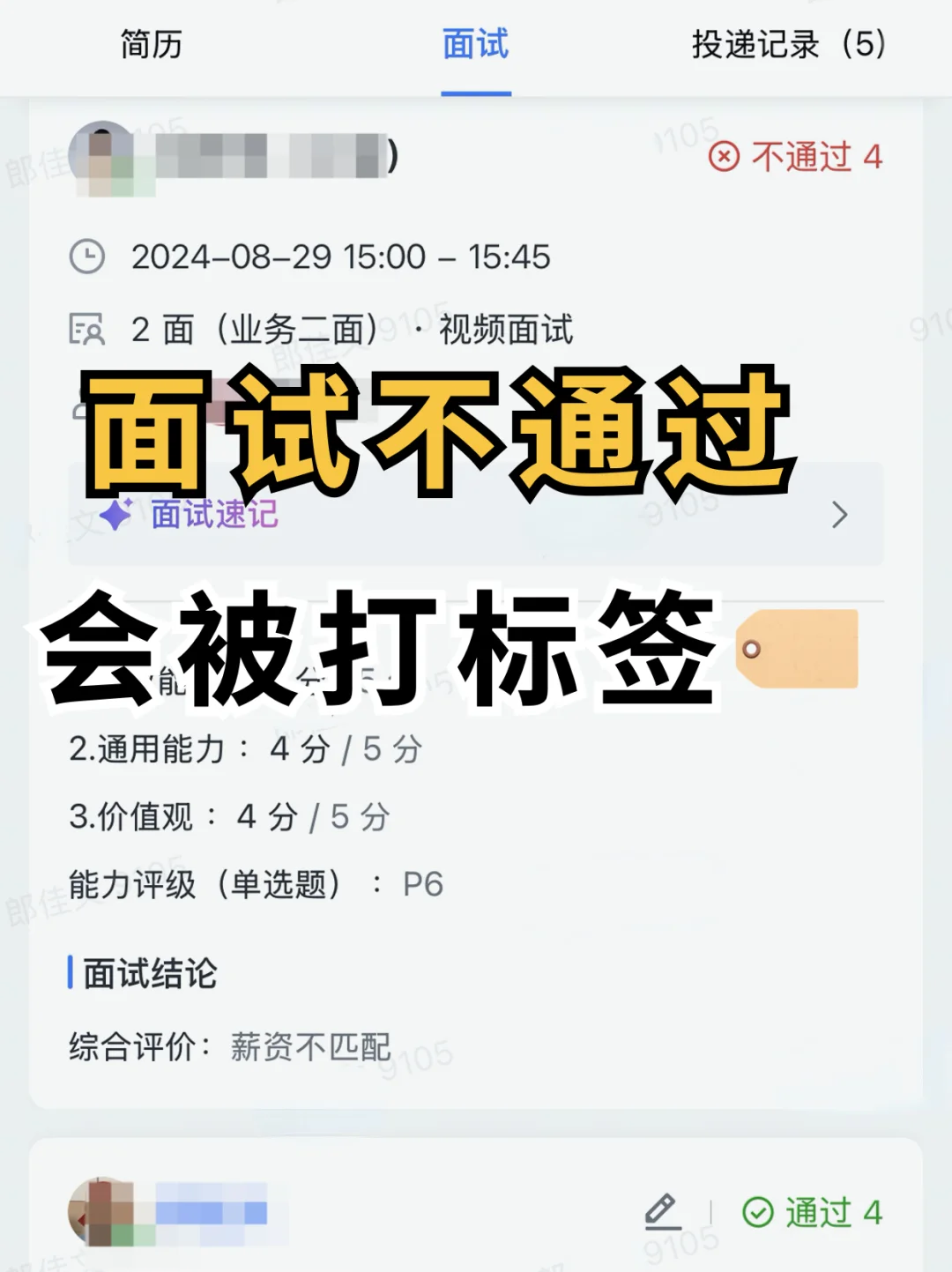The image size is (952, 1272).
Task: Tap the top candidate's avatar photo
Action: coord(100,146)
